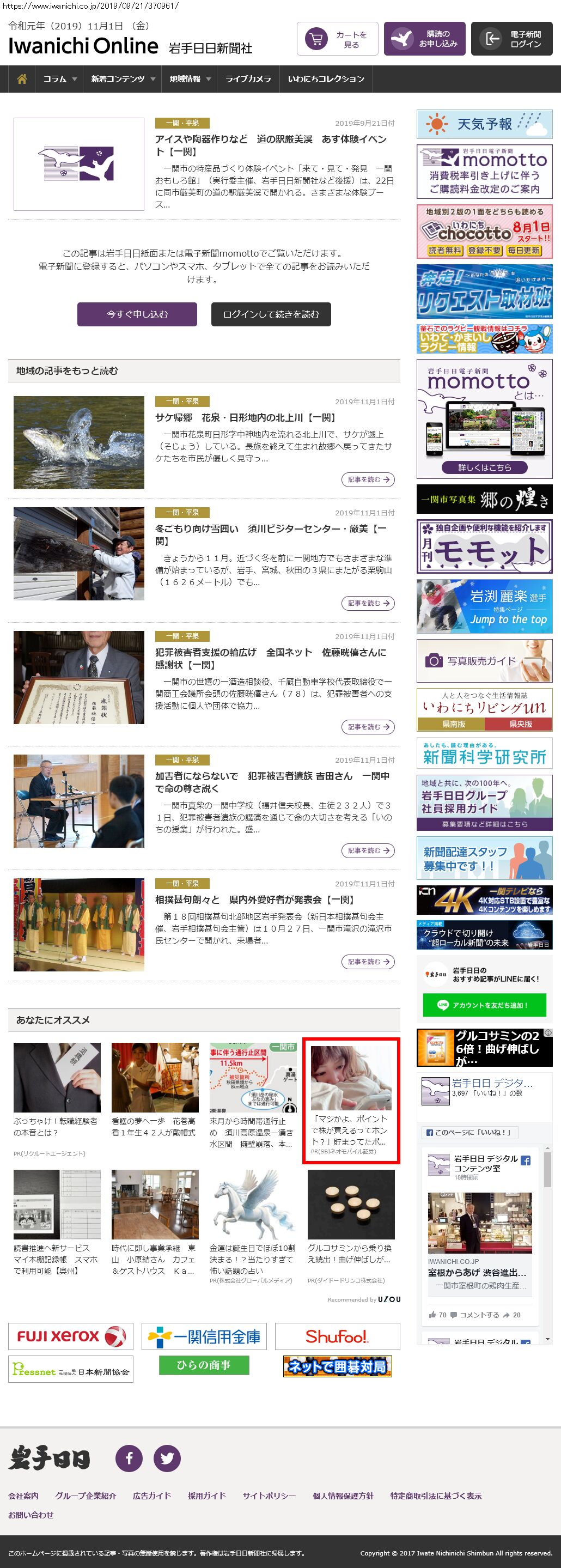Screen dimensions: 561x1568
Task: Open the home icon in navigation bar
Action: (x=22, y=79)
